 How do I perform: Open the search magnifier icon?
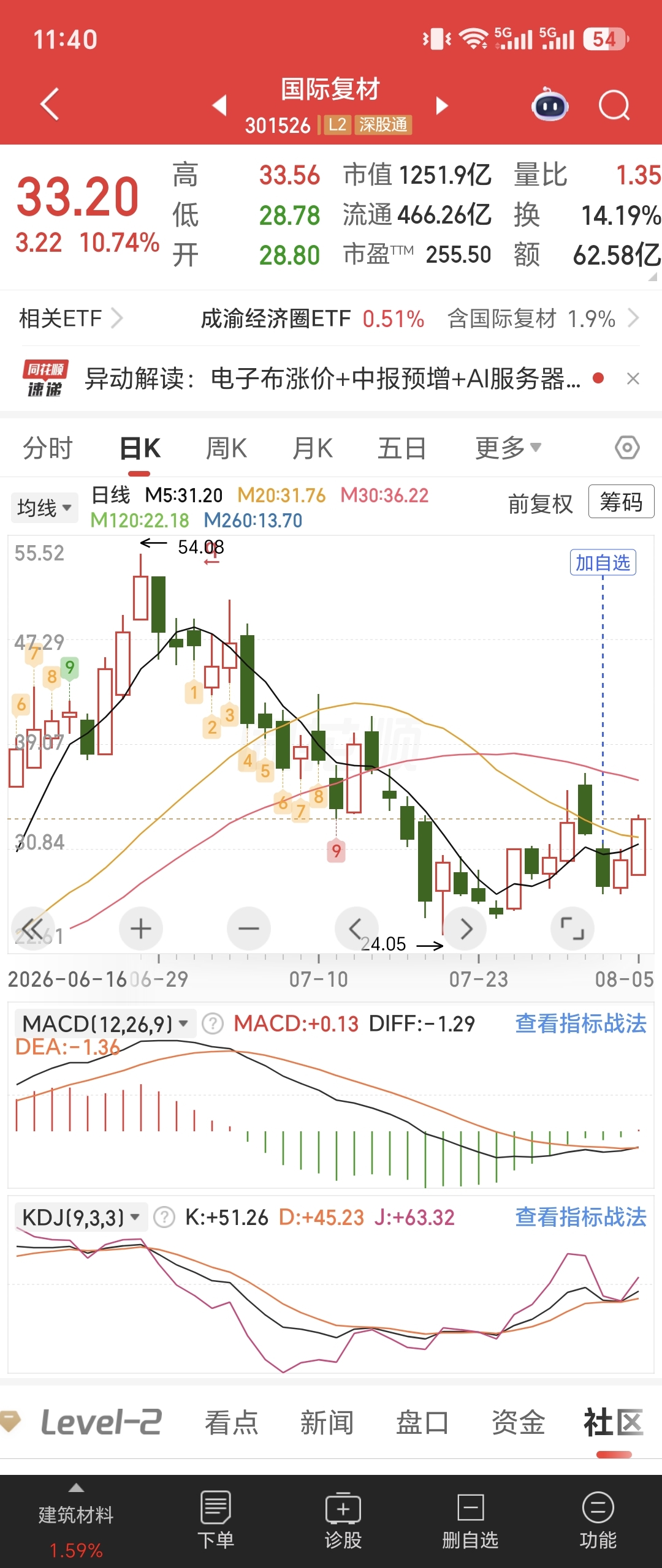click(x=614, y=105)
